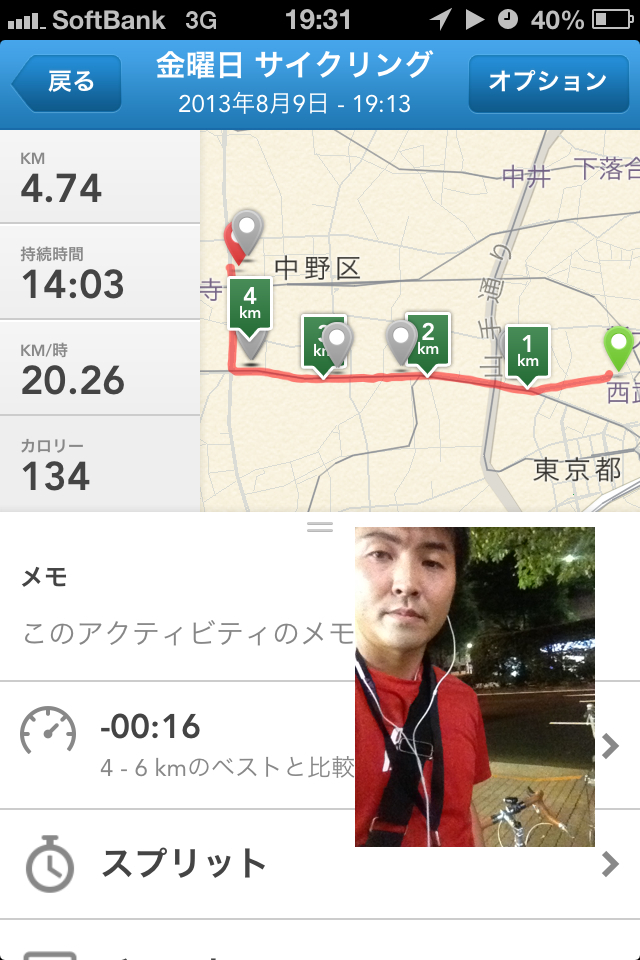
Task: Open the attached activity photo
Action: [x=474, y=686]
